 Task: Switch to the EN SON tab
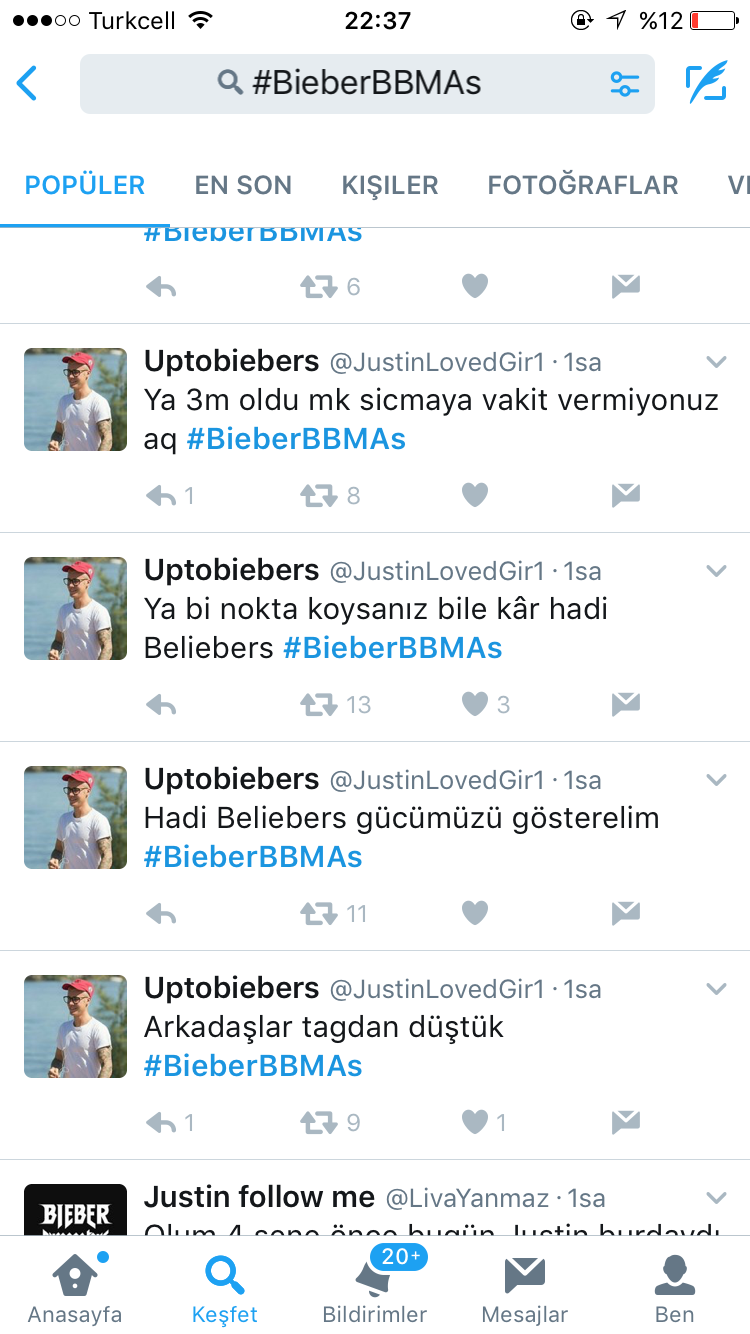[243, 185]
